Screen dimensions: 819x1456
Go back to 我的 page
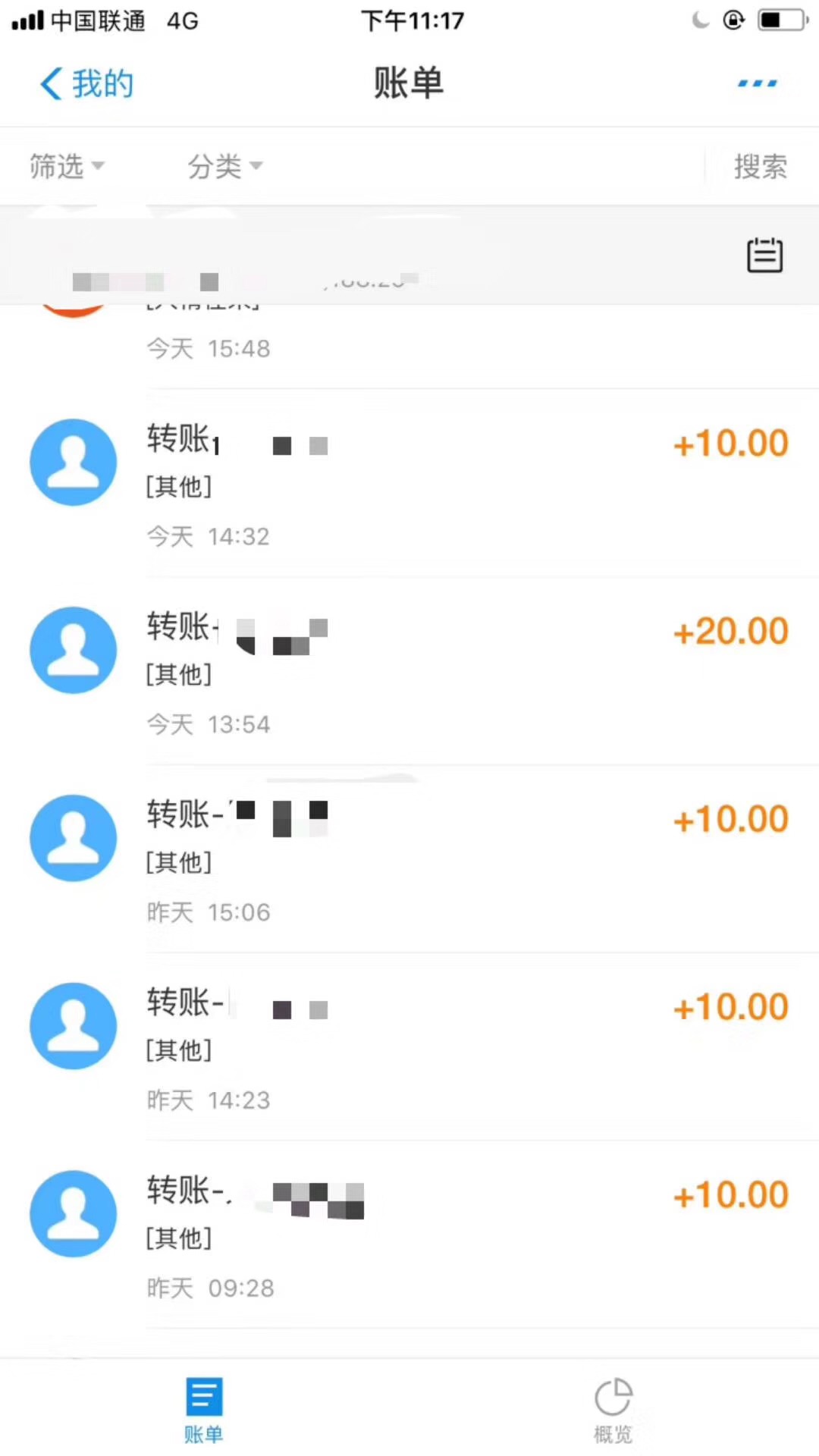coord(86,83)
